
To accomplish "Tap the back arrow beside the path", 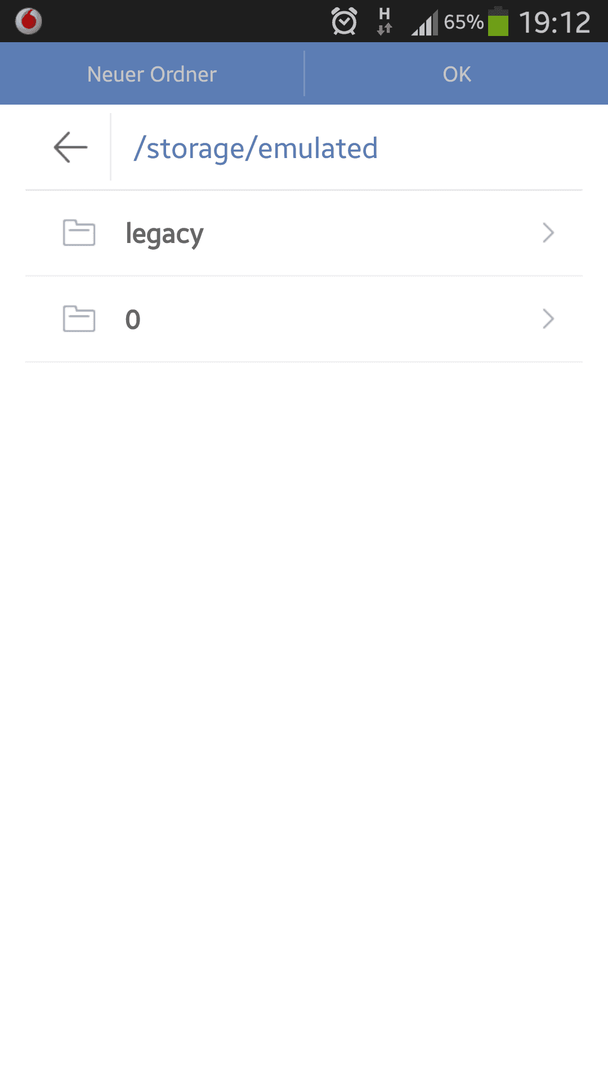I will coord(70,147).
